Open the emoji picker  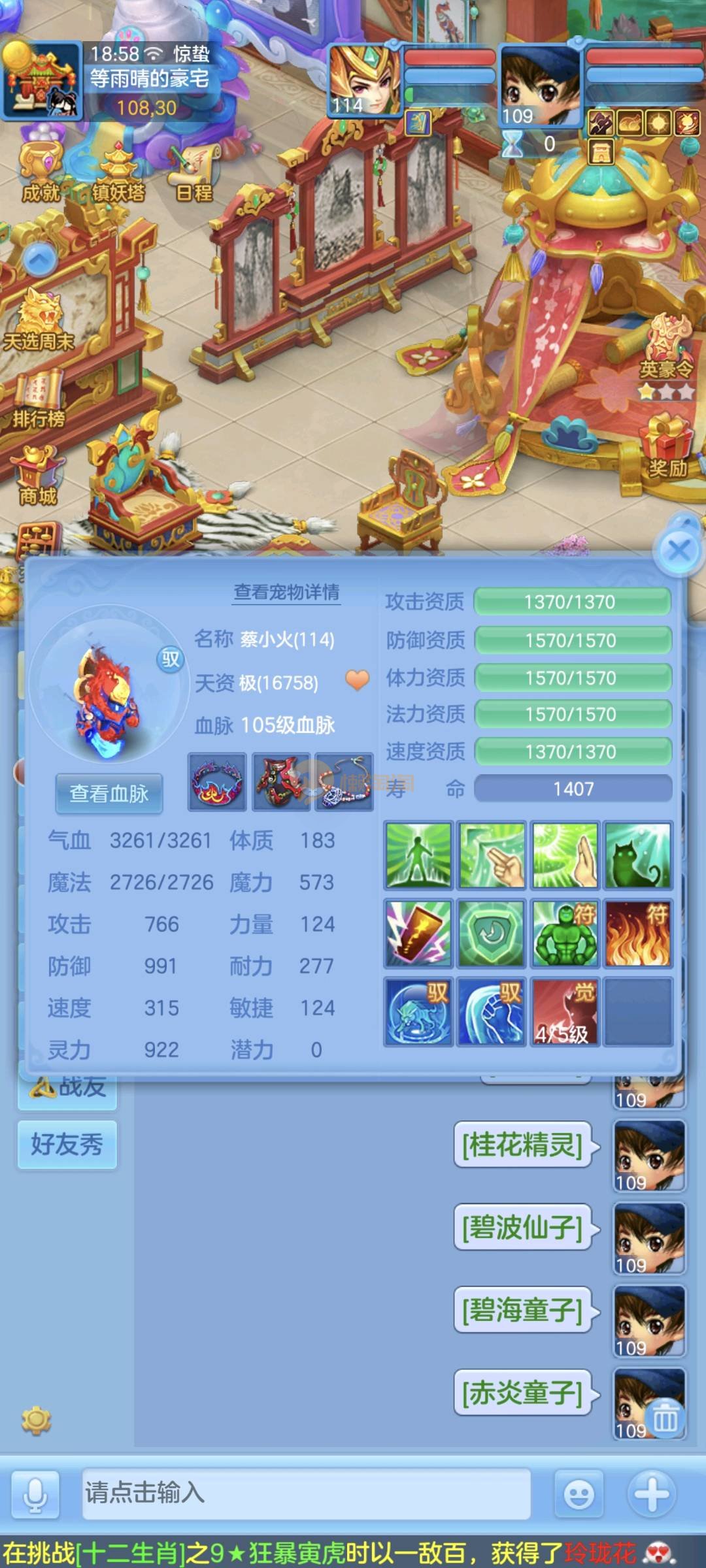click(579, 1494)
